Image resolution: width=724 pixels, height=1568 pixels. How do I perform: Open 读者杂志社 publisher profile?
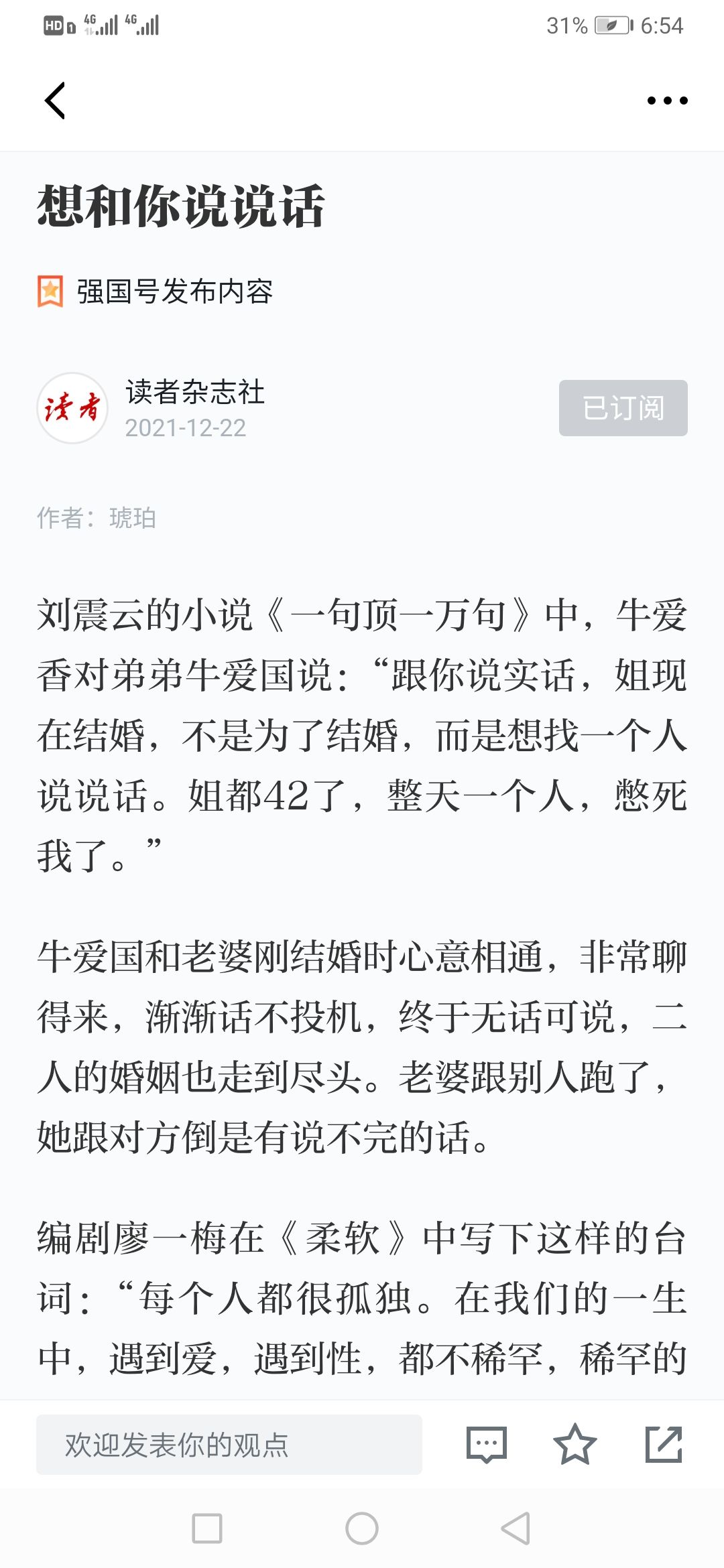[x=195, y=392]
